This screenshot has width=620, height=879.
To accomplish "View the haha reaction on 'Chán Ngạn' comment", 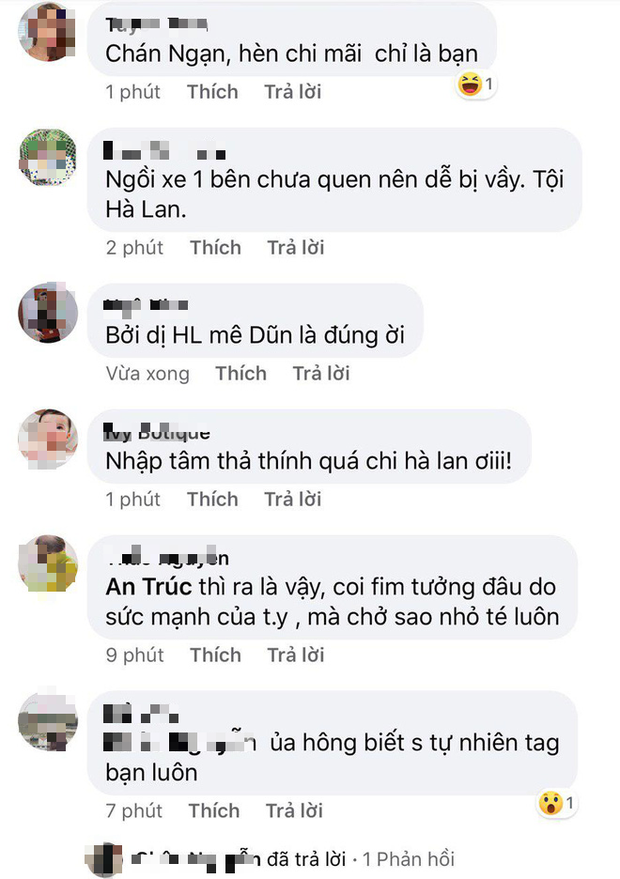I will click(x=476, y=86).
